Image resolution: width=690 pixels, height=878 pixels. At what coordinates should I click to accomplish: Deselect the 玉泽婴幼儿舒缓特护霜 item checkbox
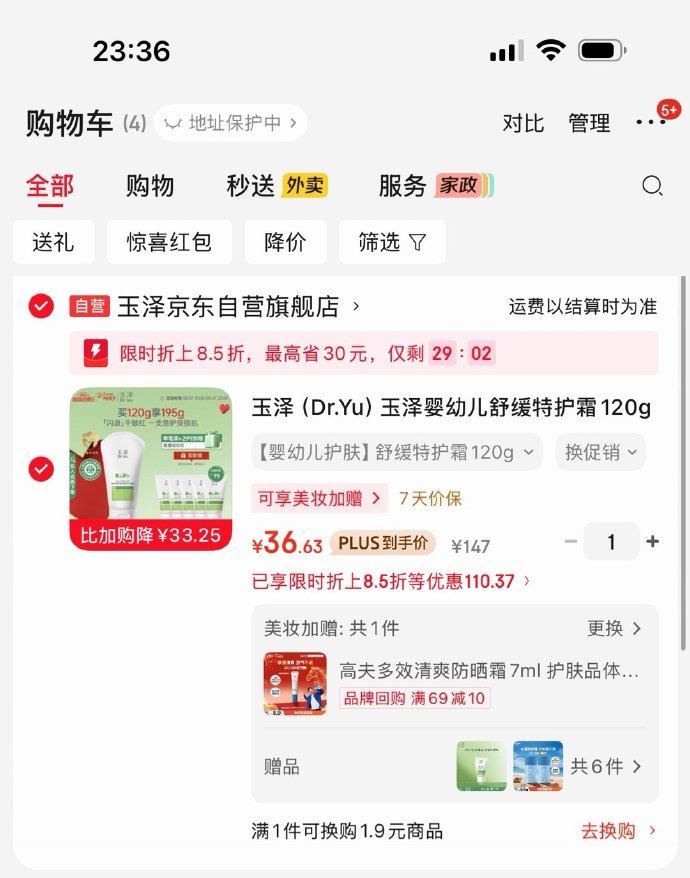[41, 468]
